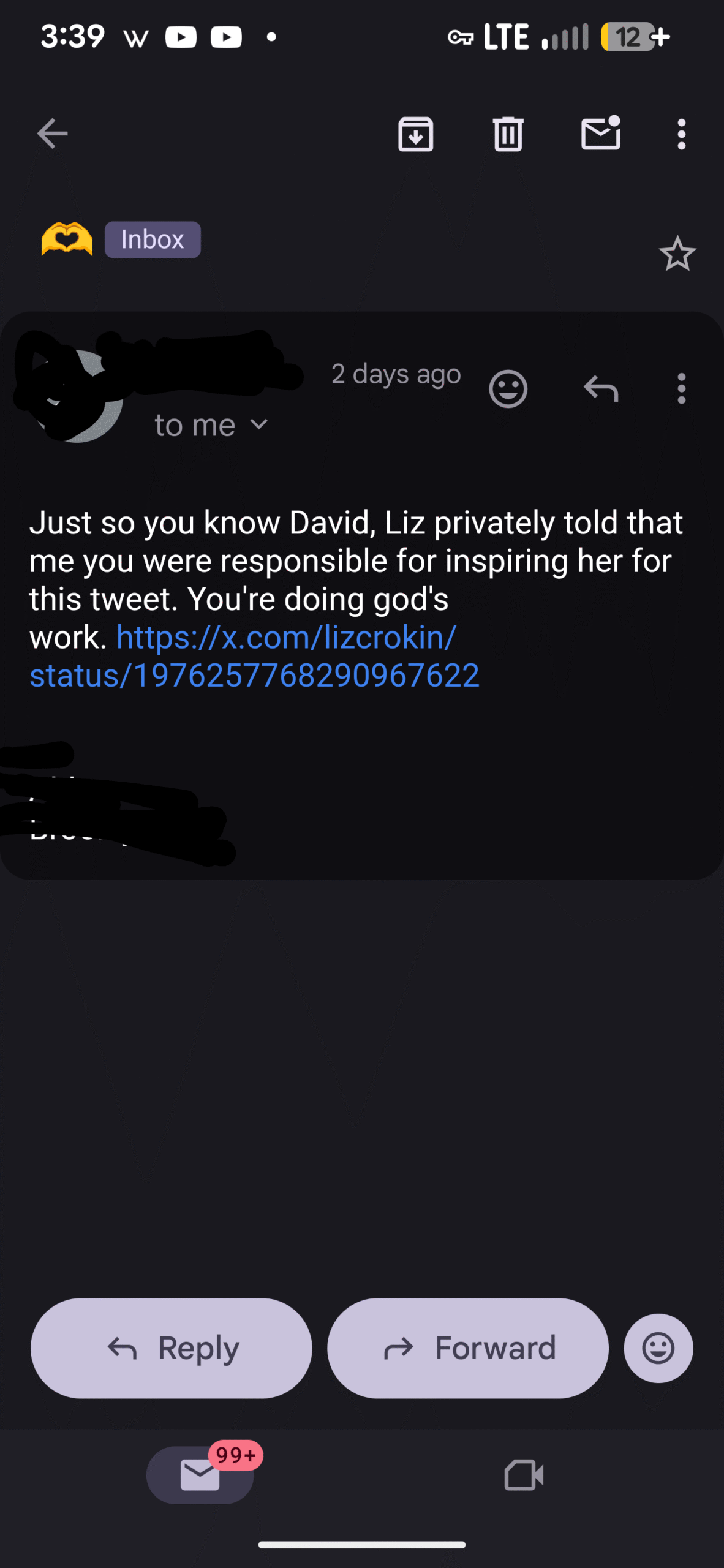Open emoji reaction button beside Forward
724x1568 pixels.
(658, 1348)
